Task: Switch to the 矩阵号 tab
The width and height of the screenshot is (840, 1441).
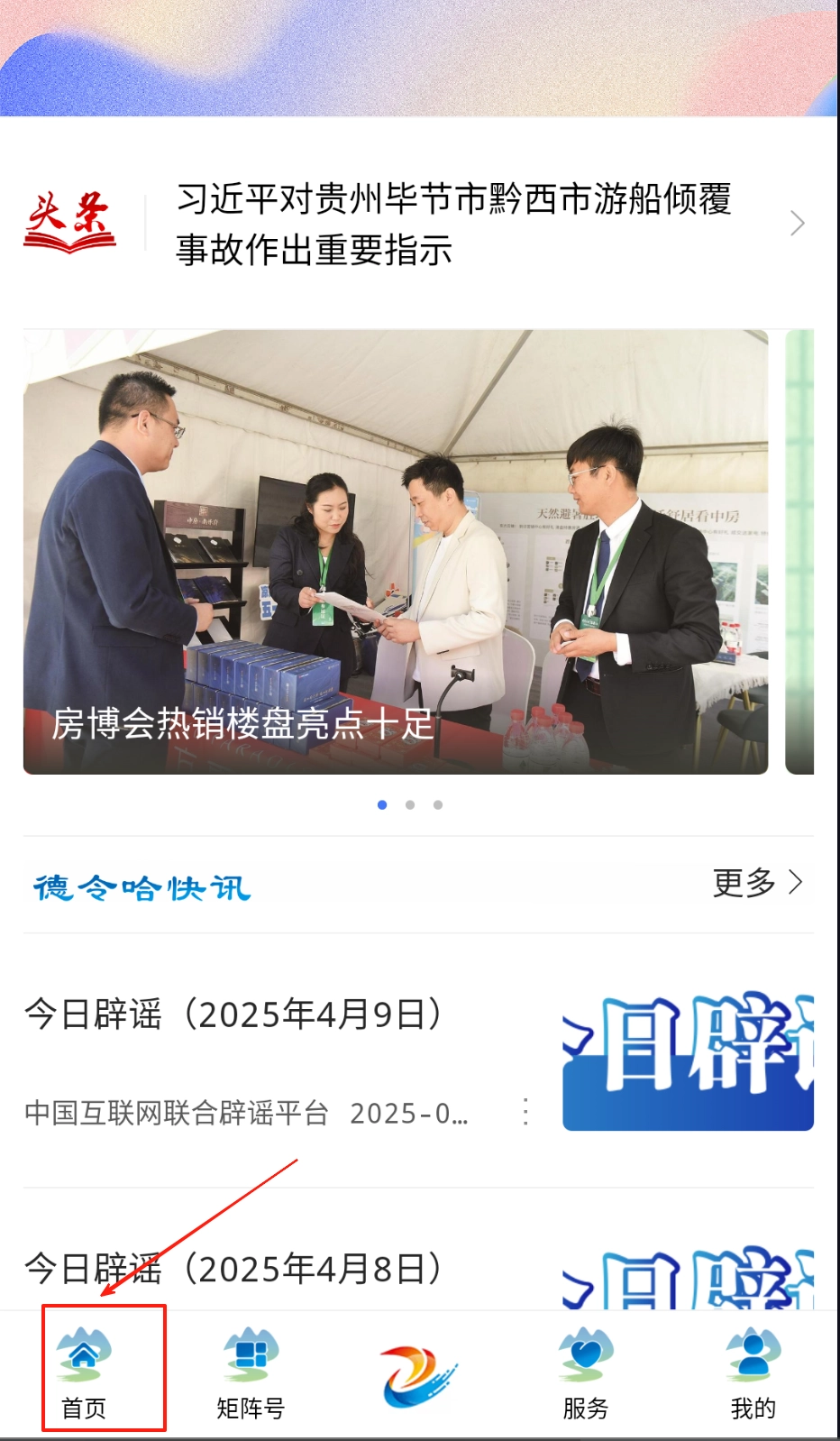Action: click(251, 1371)
